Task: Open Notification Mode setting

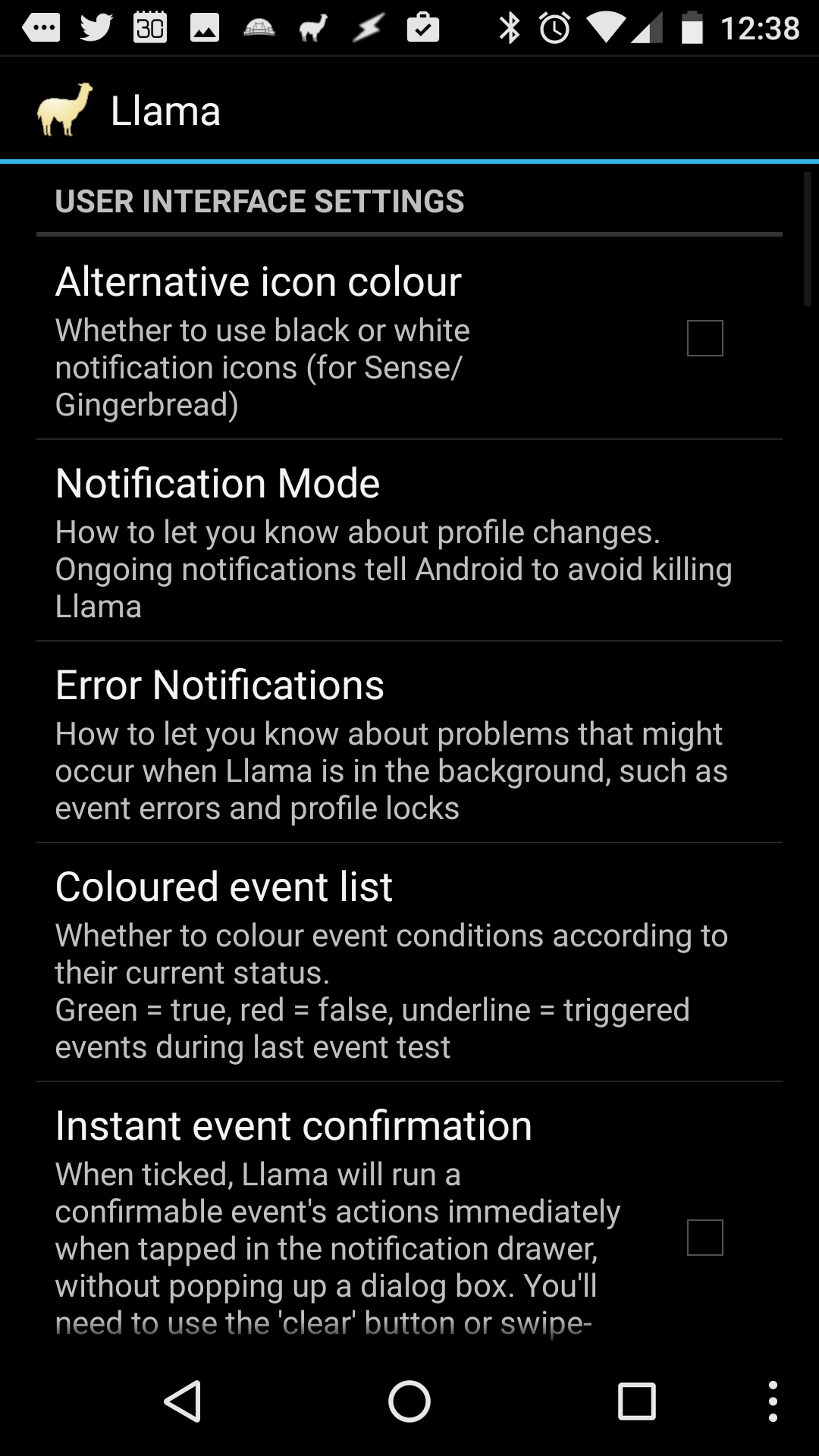Action: tap(409, 541)
